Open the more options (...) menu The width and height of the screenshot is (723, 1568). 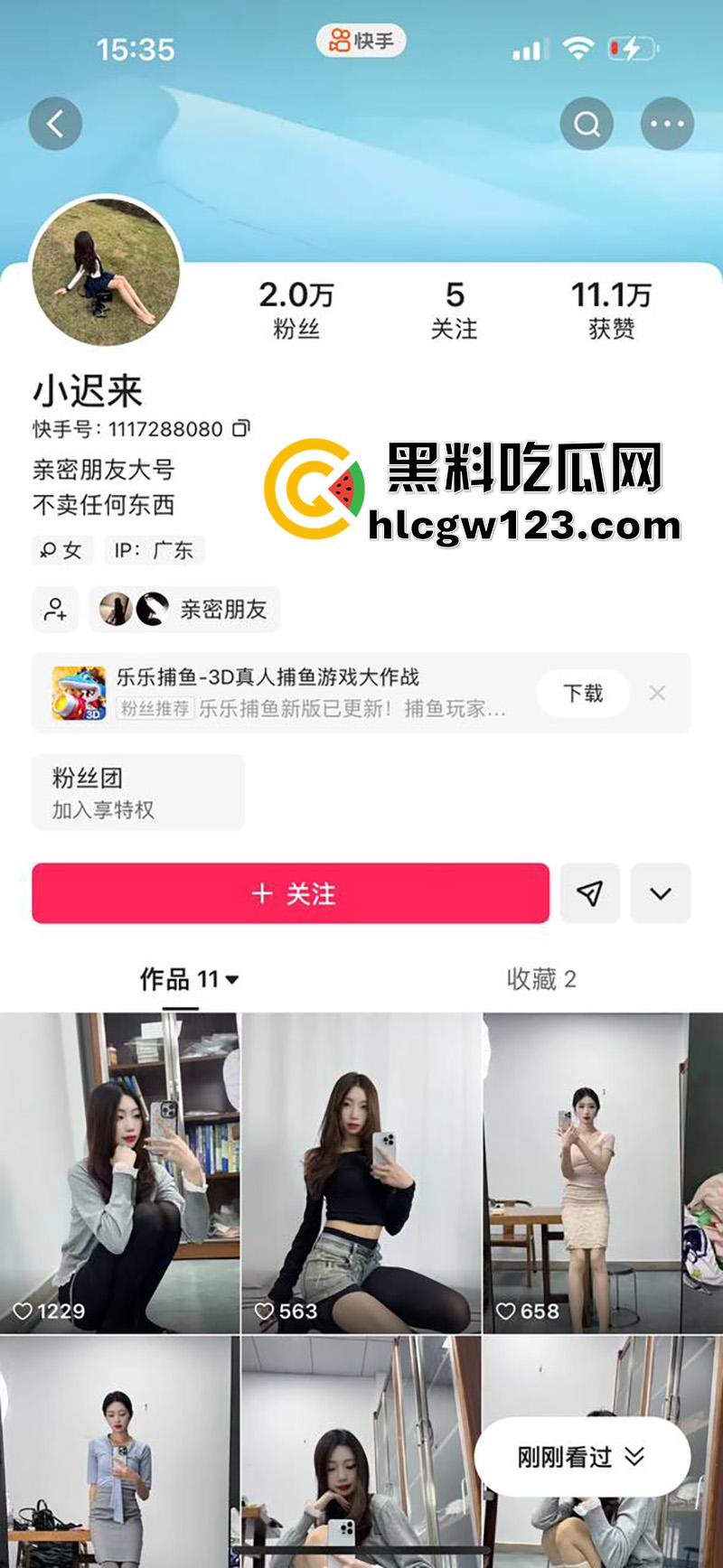point(666,124)
